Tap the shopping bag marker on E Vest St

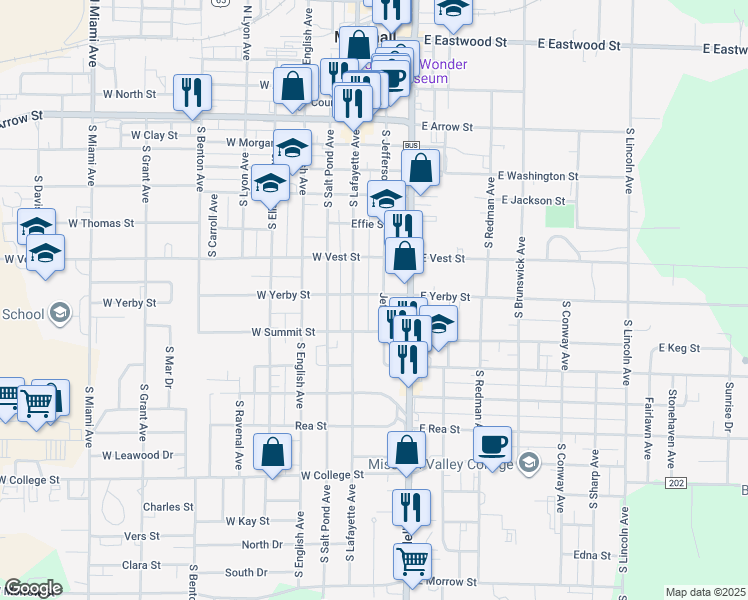[404, 257]
